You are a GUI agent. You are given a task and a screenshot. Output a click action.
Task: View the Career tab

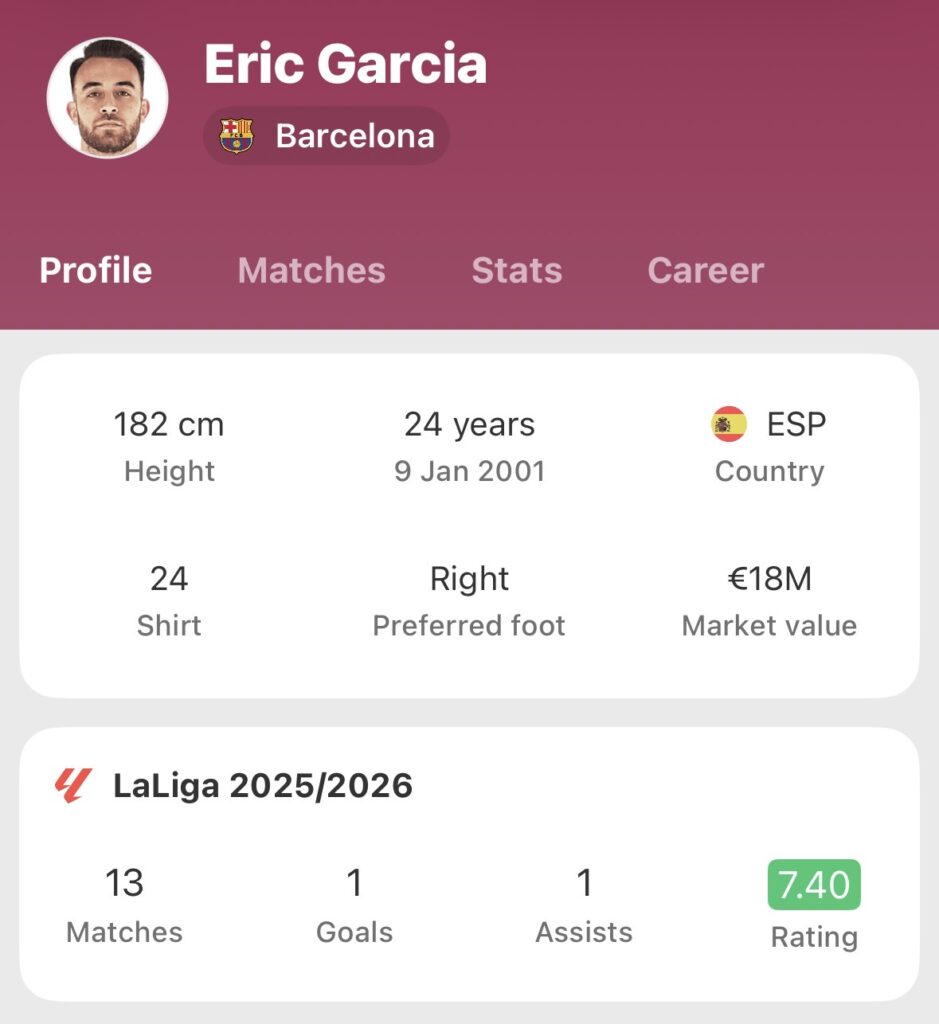705,271
